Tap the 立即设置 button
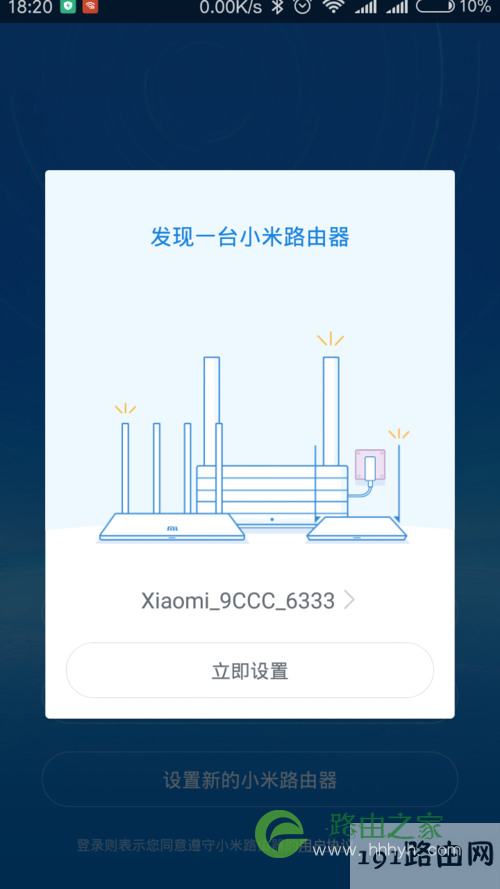Viewport: 500px width, 889px height. point(249,670)
